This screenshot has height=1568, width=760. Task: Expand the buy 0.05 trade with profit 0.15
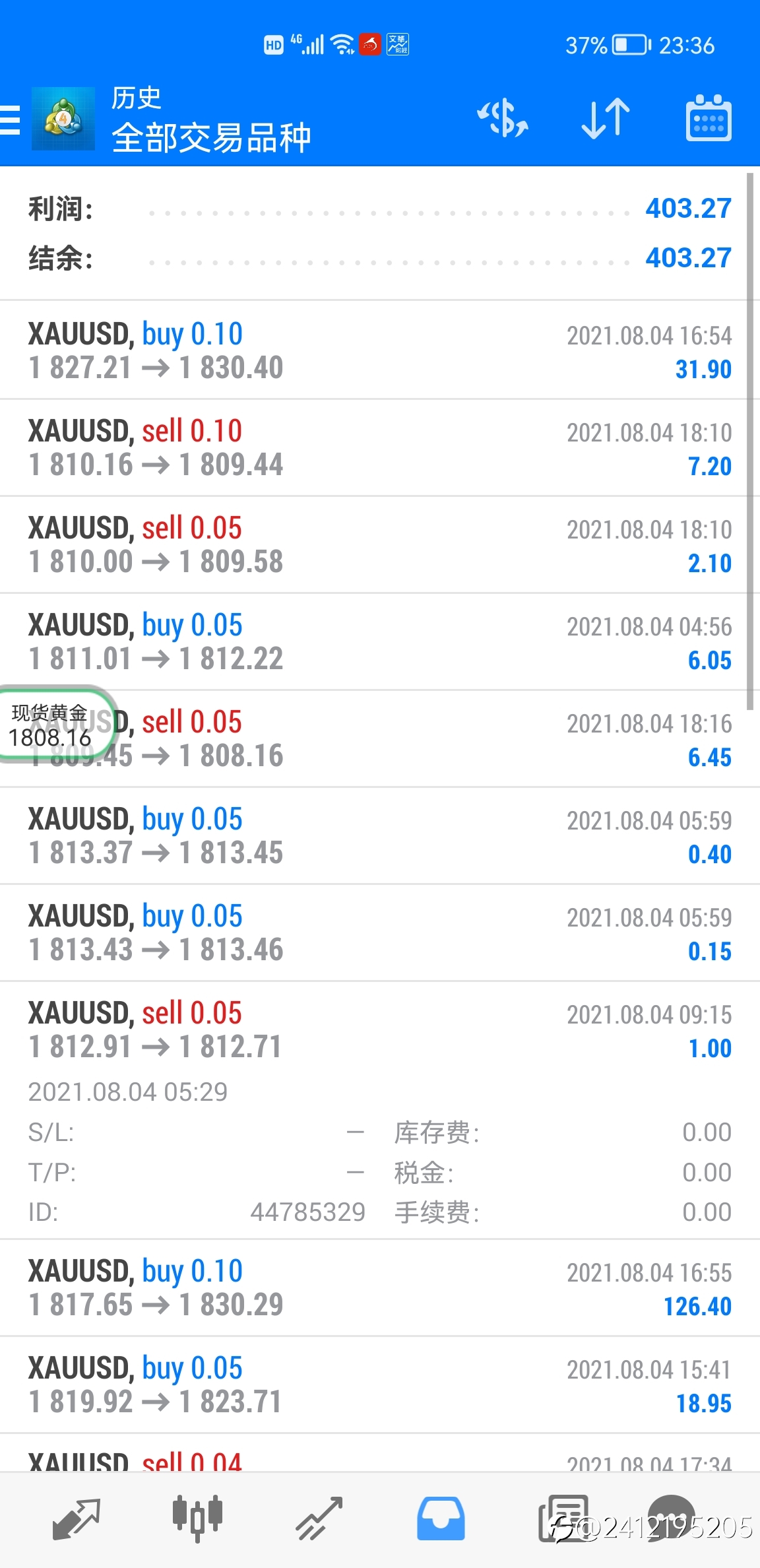tap(380, 932)
